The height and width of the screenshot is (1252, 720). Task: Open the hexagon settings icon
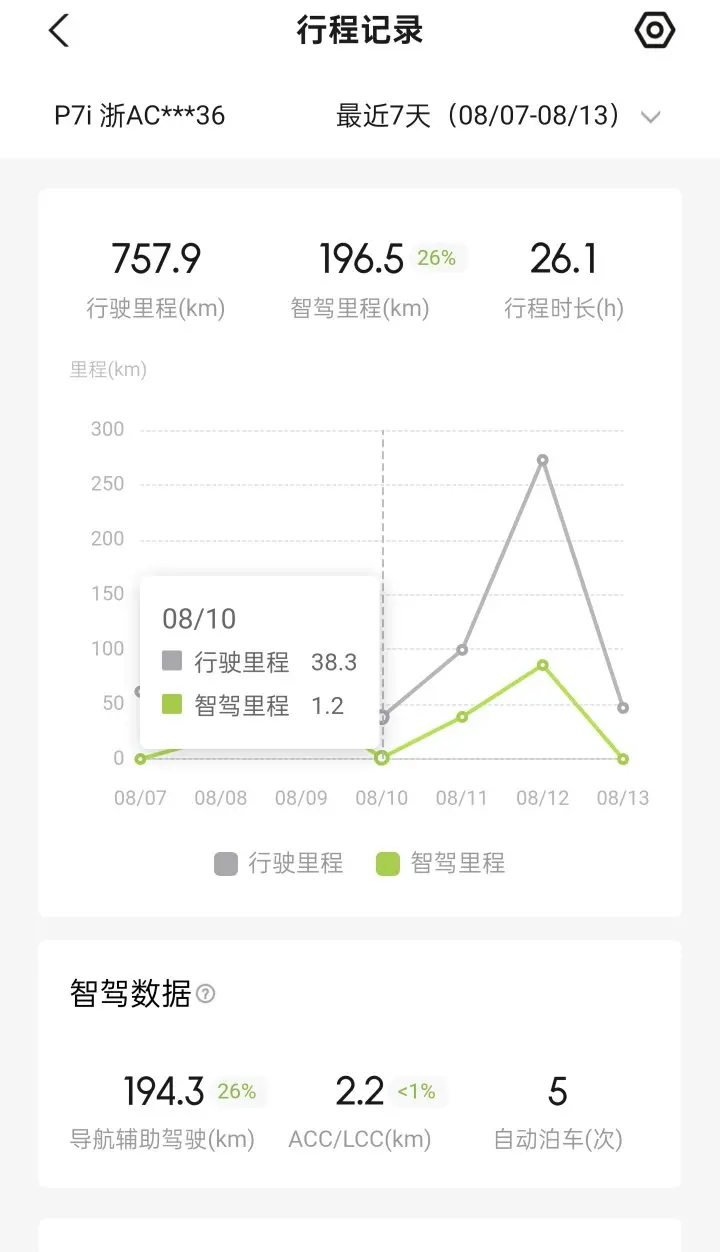[x=655, y=31]
